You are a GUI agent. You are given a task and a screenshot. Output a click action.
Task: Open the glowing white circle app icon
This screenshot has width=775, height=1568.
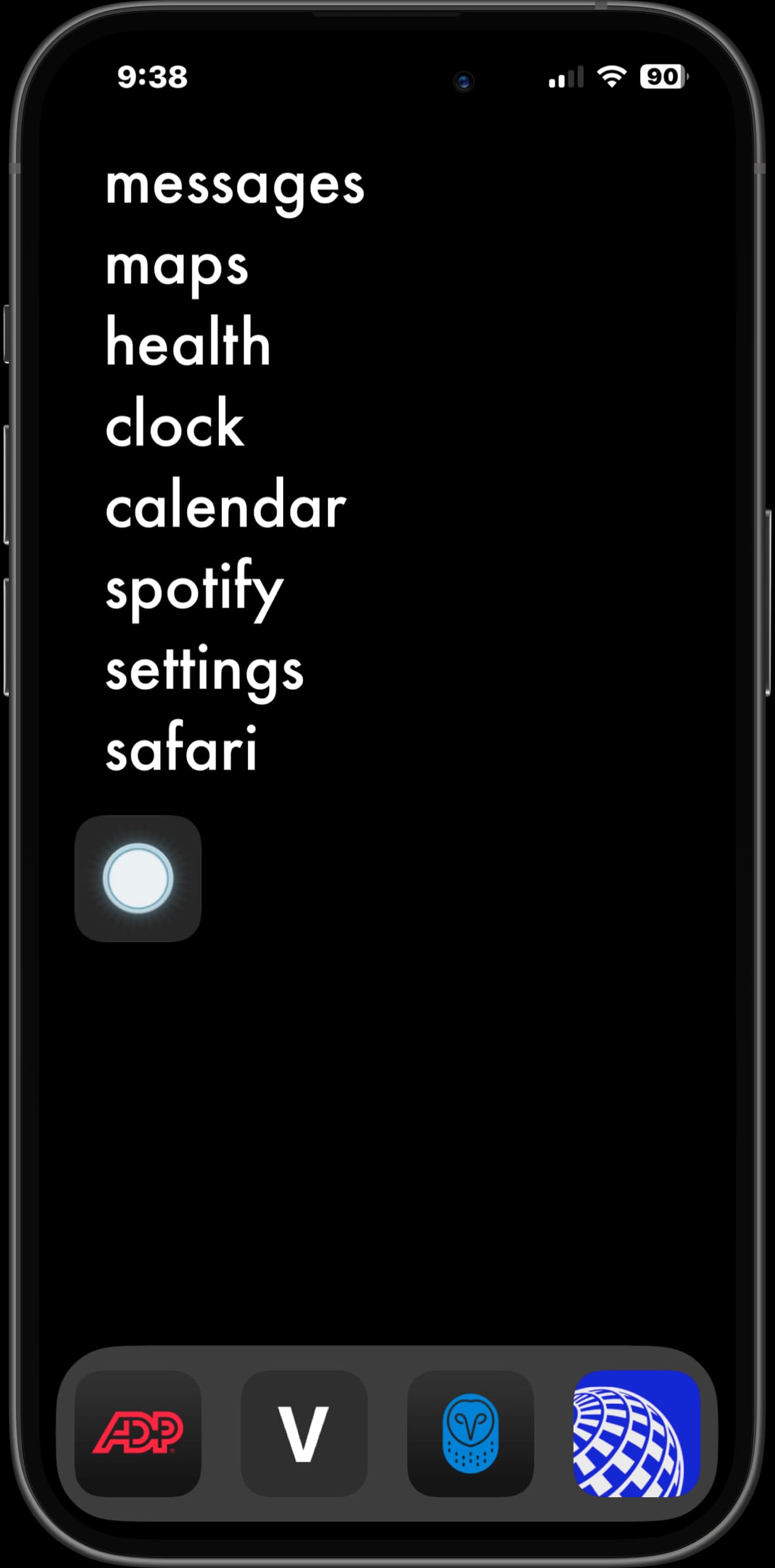click(138, 878)
